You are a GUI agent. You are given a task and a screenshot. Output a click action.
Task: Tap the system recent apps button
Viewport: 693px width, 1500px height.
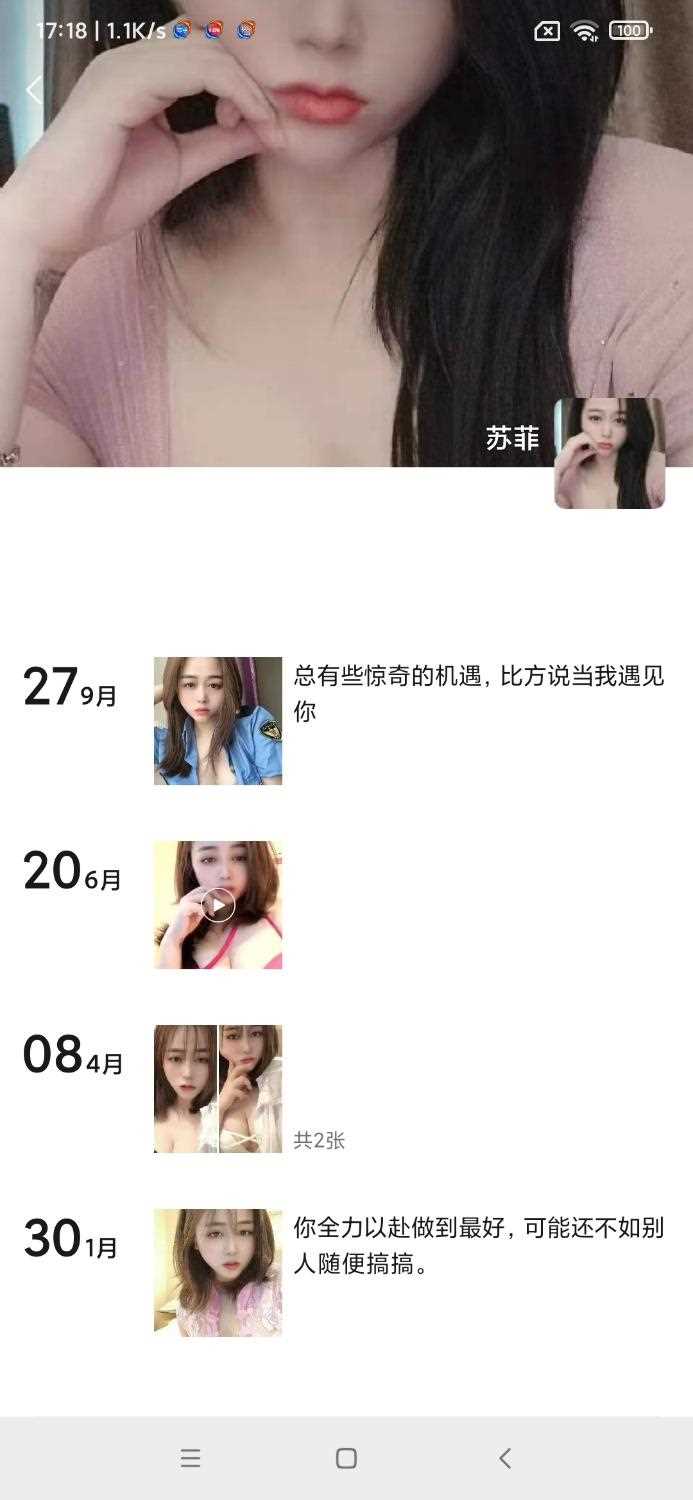[191, 1458]
